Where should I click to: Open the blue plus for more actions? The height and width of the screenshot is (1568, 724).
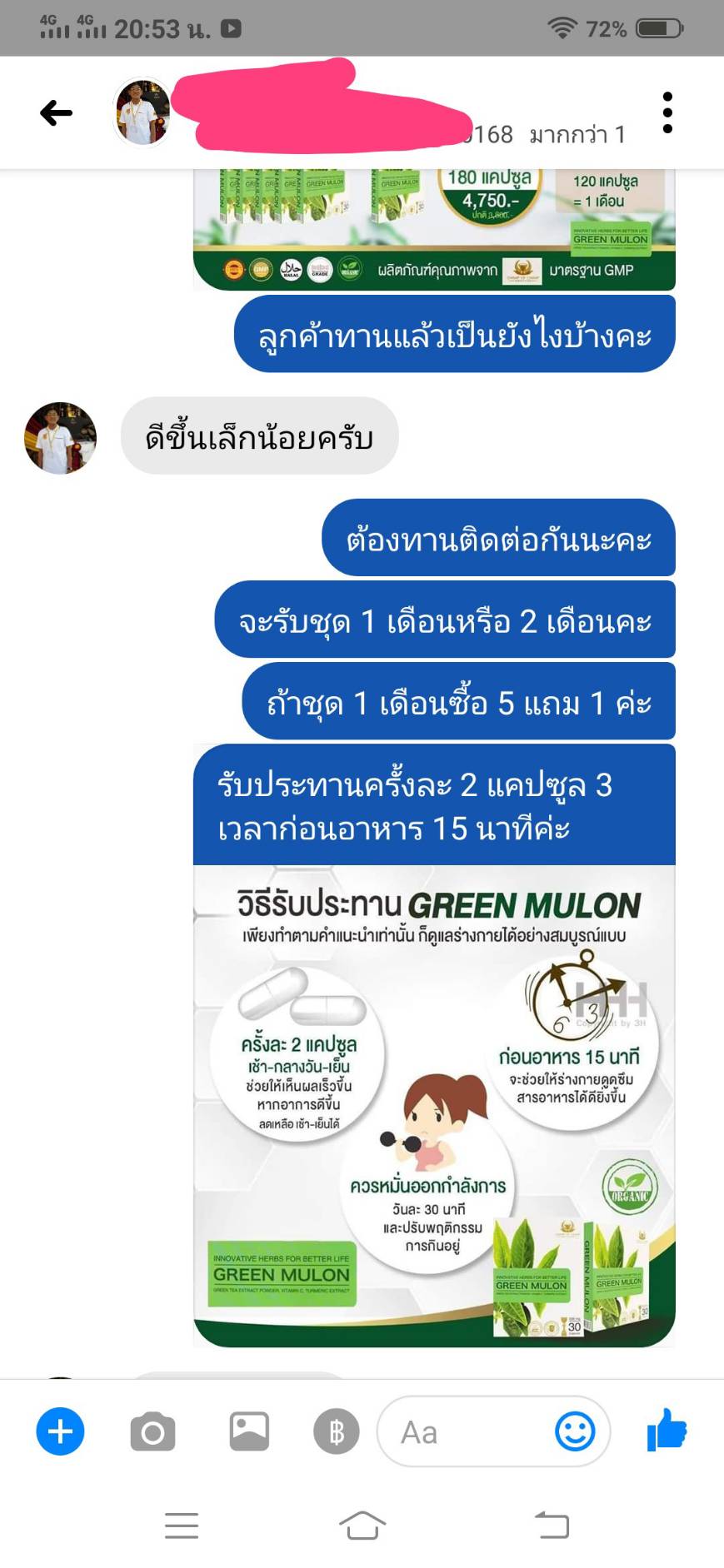coord(60,1431)
